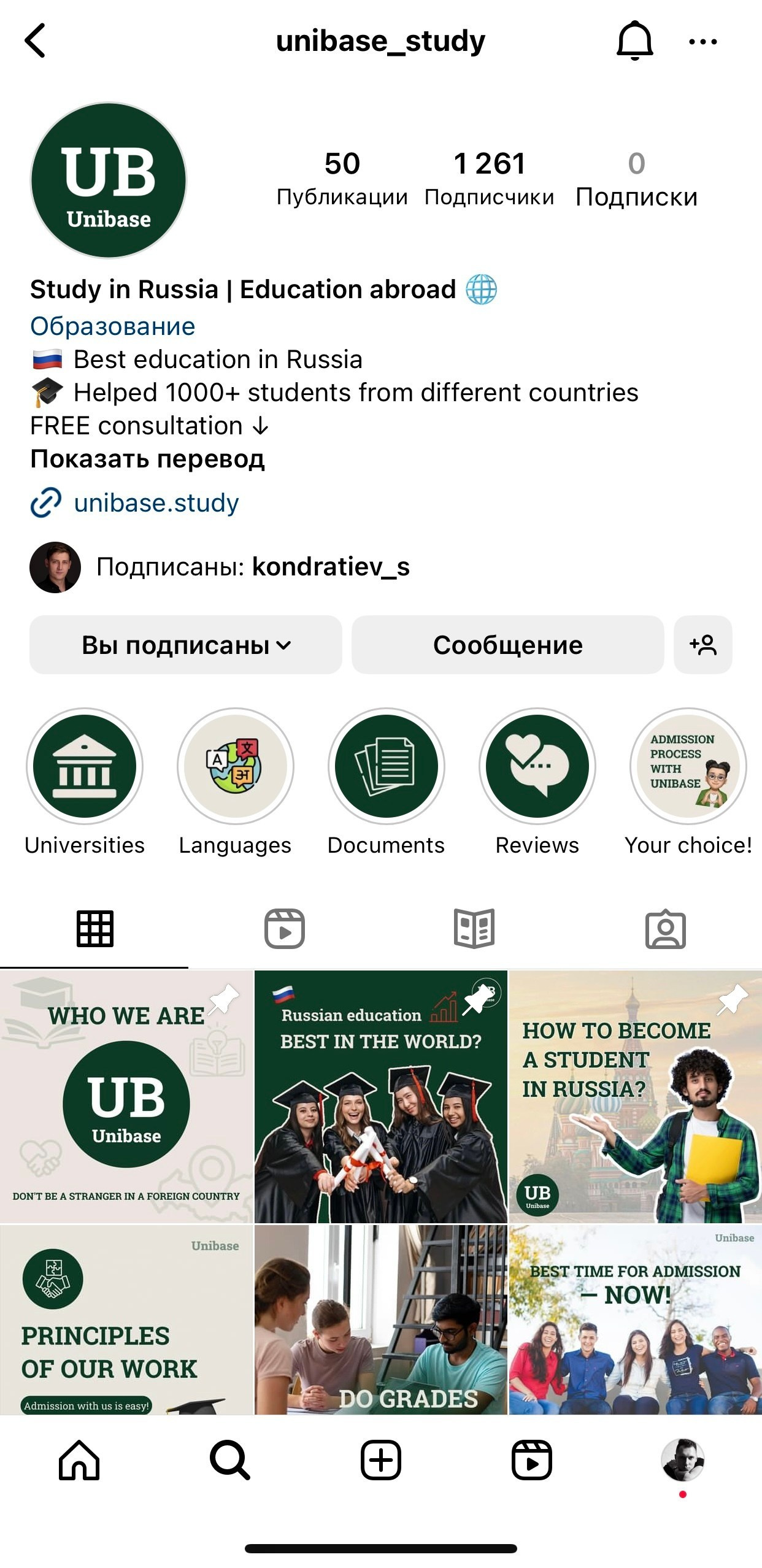Go to home feed via house icon
The height and width of the screenshot is (1568, 762).
(x=76, y=1460)
